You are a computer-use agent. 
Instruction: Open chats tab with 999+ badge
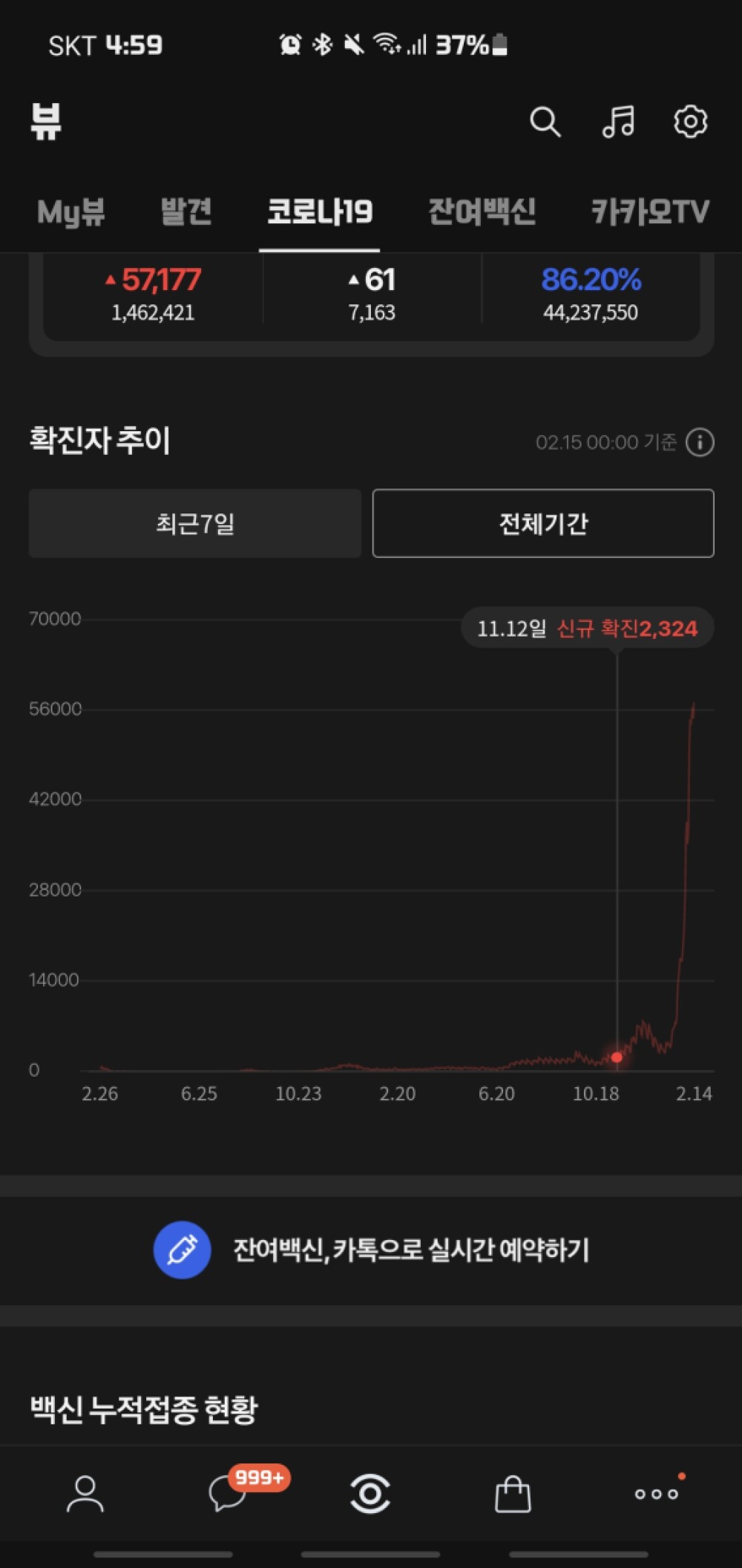click(228, 1494)
